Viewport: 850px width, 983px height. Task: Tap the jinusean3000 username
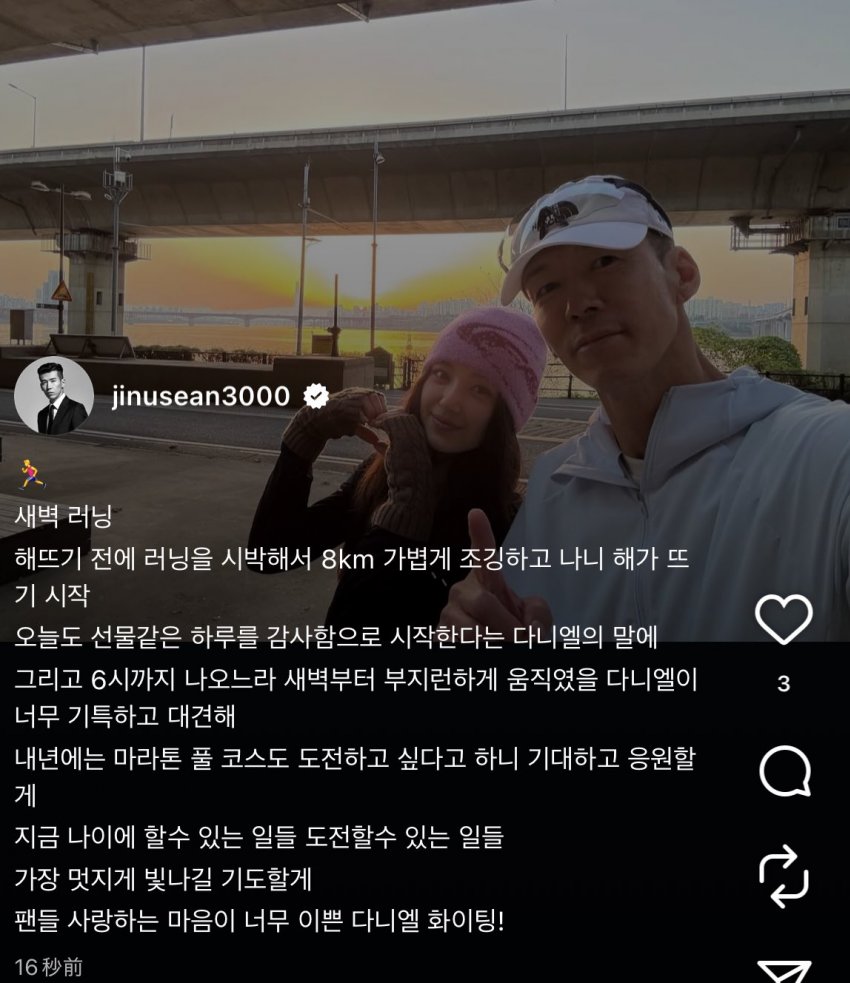(201, 396)
